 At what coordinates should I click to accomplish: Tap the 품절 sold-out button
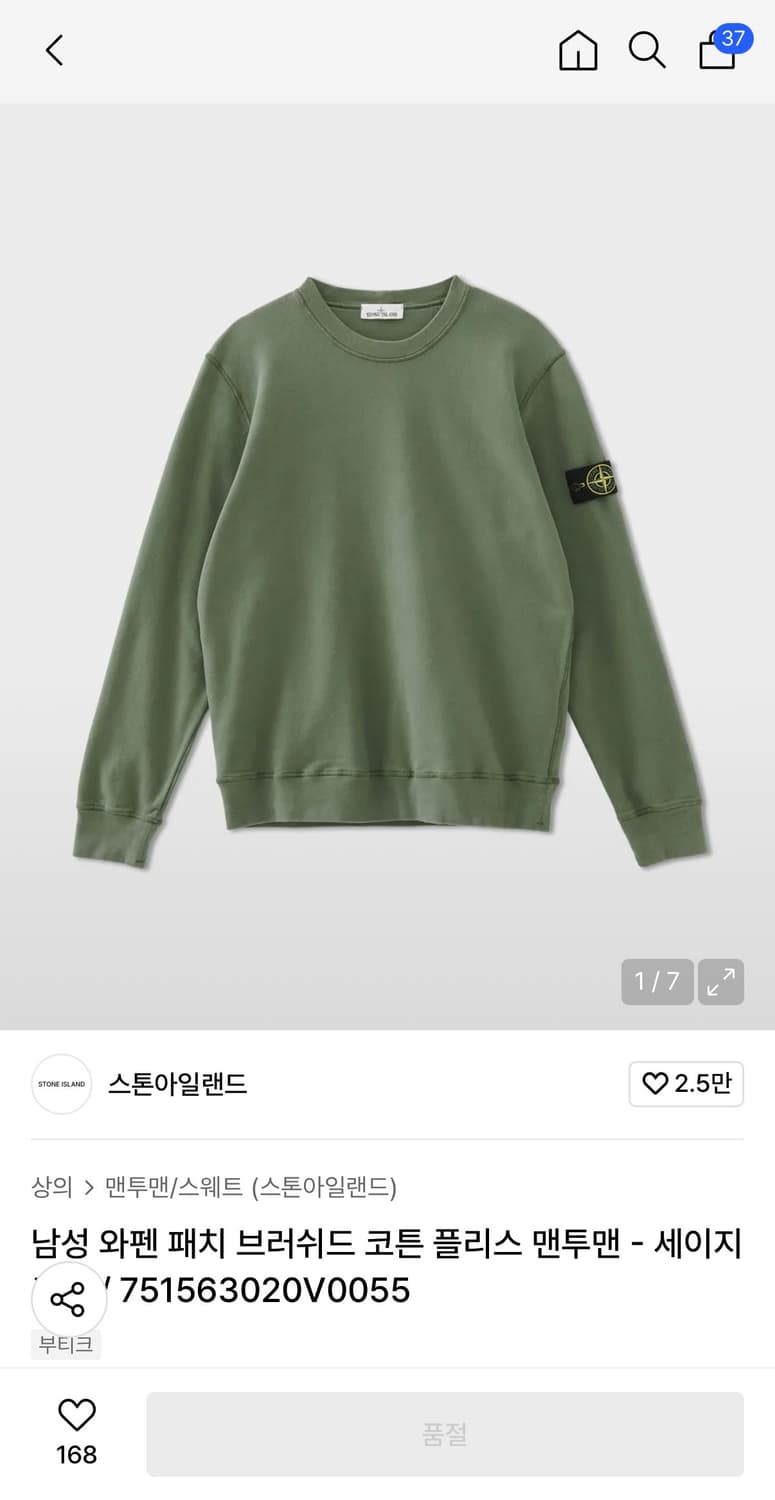[446, 1433]
